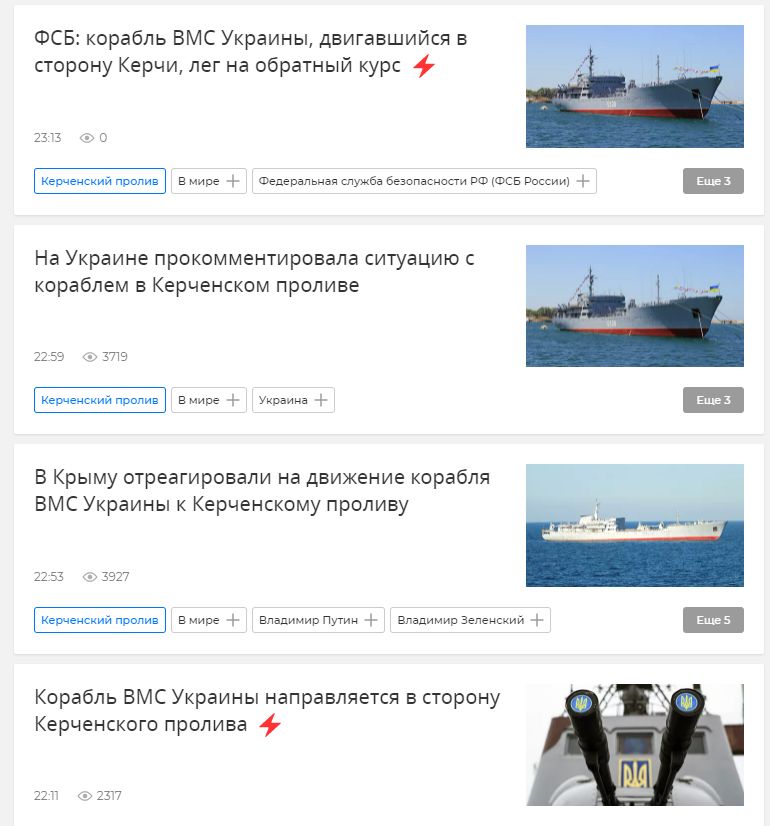Tap the plus icon on the Владимир Зеленский tag
The image size is (770, 826).
point(537,620)
